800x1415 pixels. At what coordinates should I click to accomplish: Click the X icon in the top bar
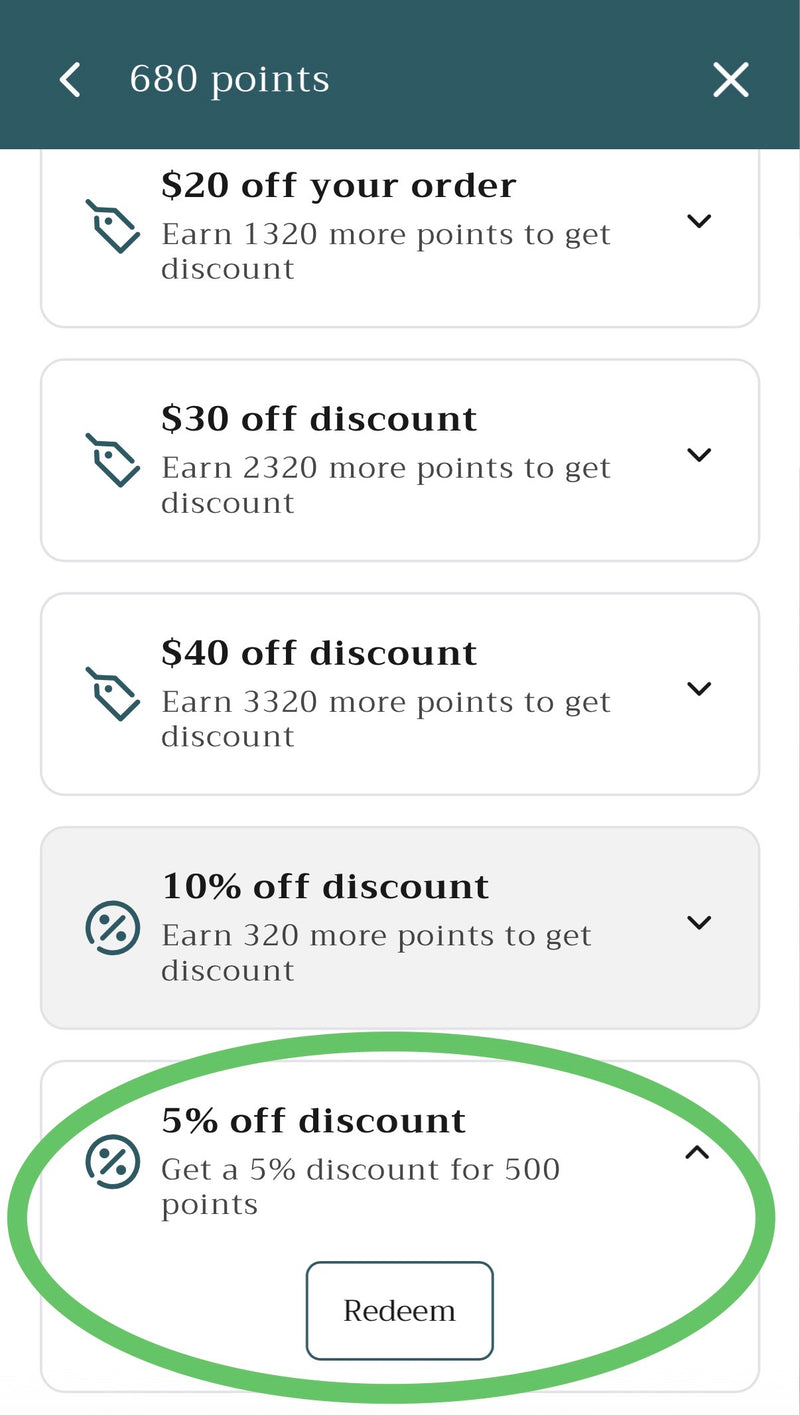(x=730, y=80)
